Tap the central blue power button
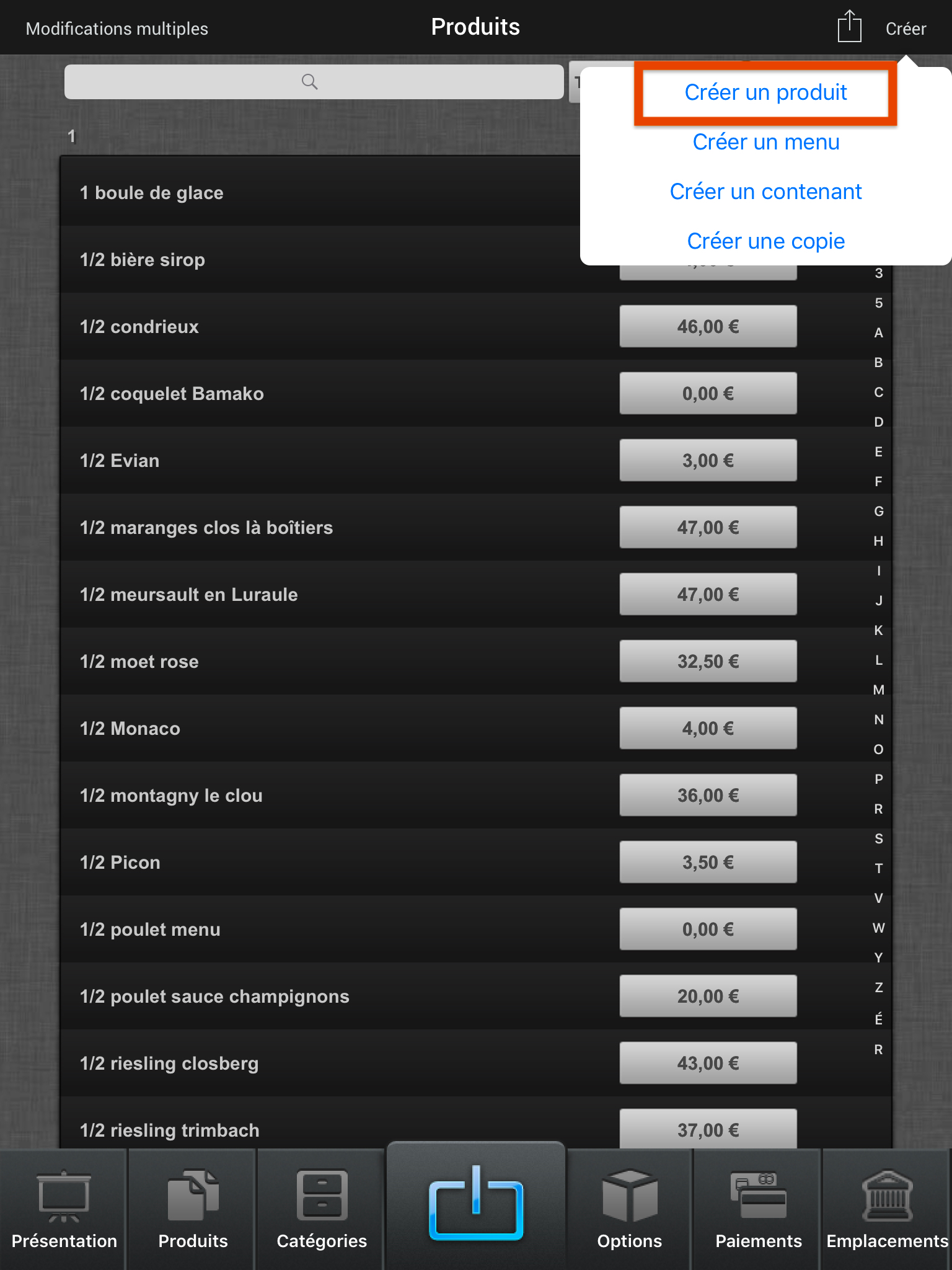 tap(476, 1203)
